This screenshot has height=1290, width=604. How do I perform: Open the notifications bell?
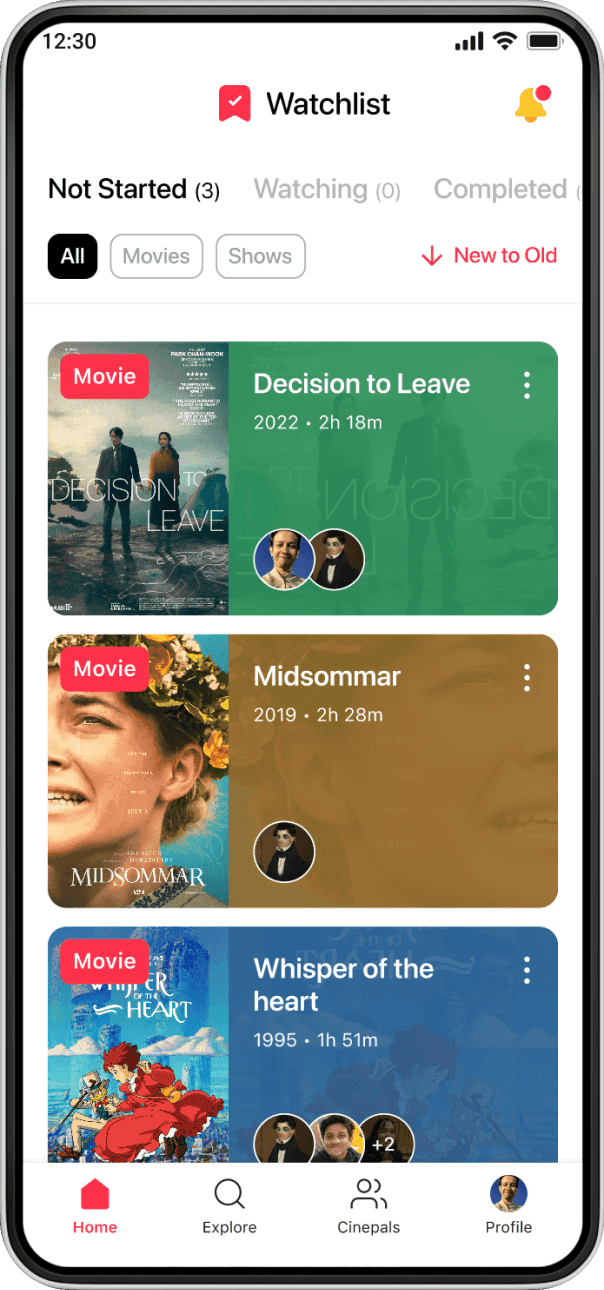tap(532, 104)
